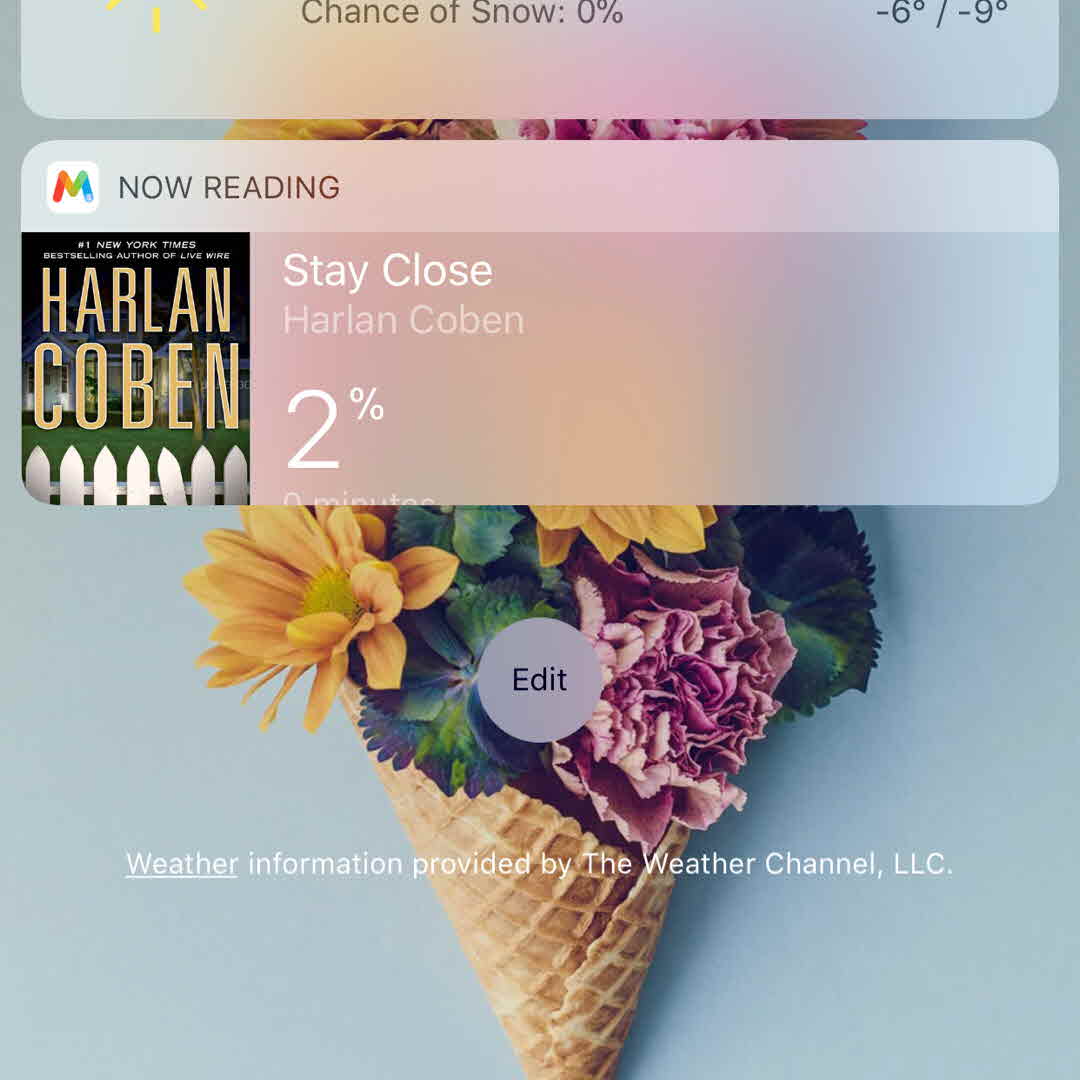Open the weather forecast widget
The height and width of the screenshot is (1080, 1080).
[x=540, y=50]
